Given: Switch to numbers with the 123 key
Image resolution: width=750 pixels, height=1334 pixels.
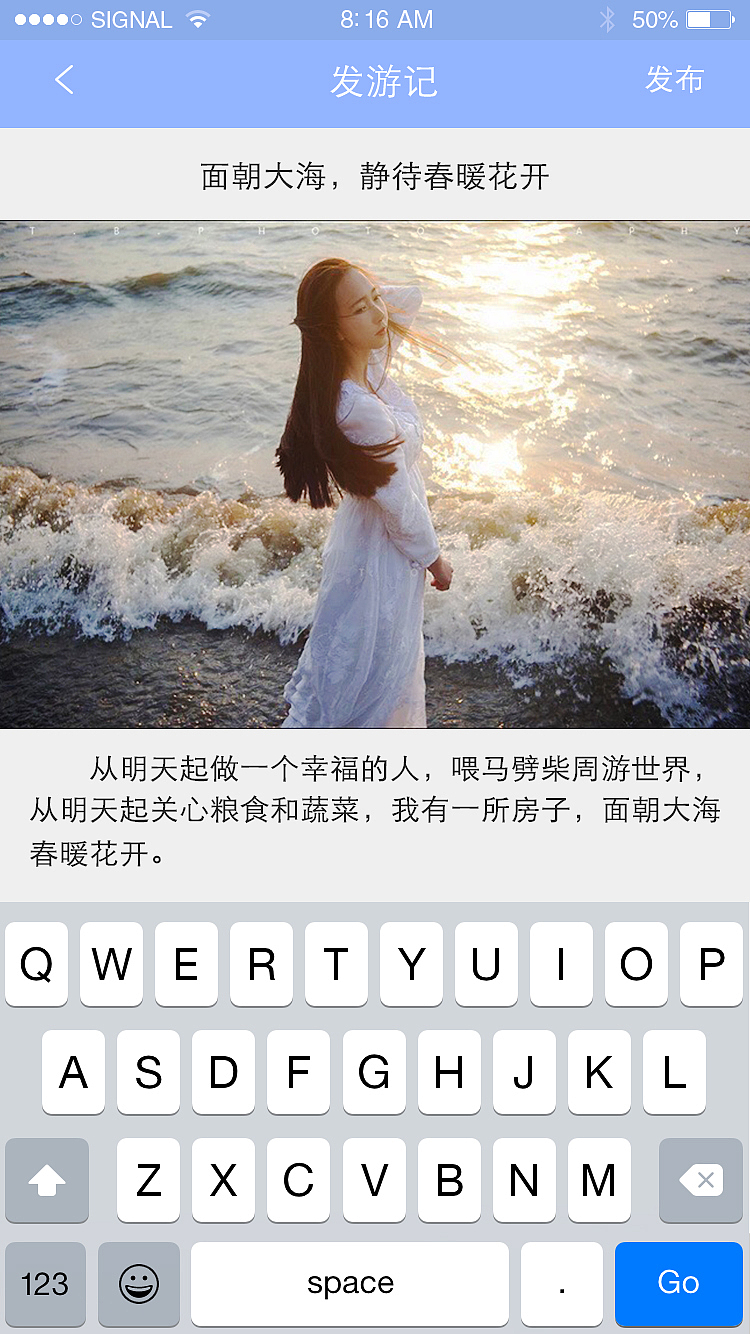Looking at the screenshot, I should 45,1284.
